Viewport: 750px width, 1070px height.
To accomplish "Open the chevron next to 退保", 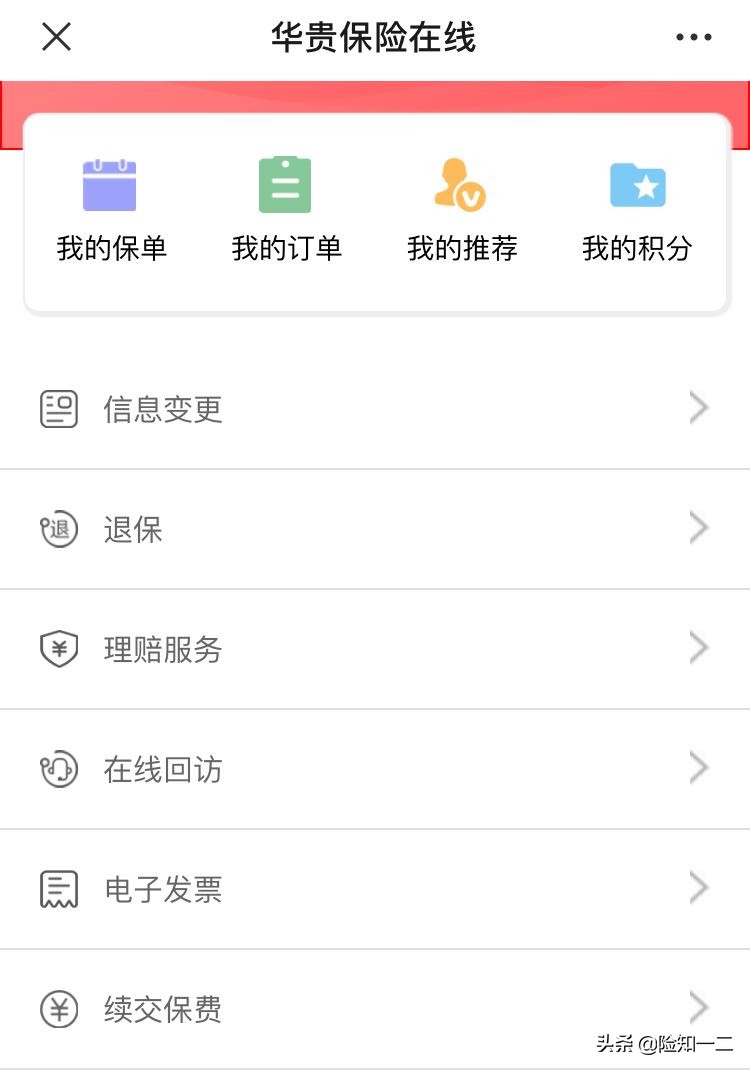I will tap(698, 528).
